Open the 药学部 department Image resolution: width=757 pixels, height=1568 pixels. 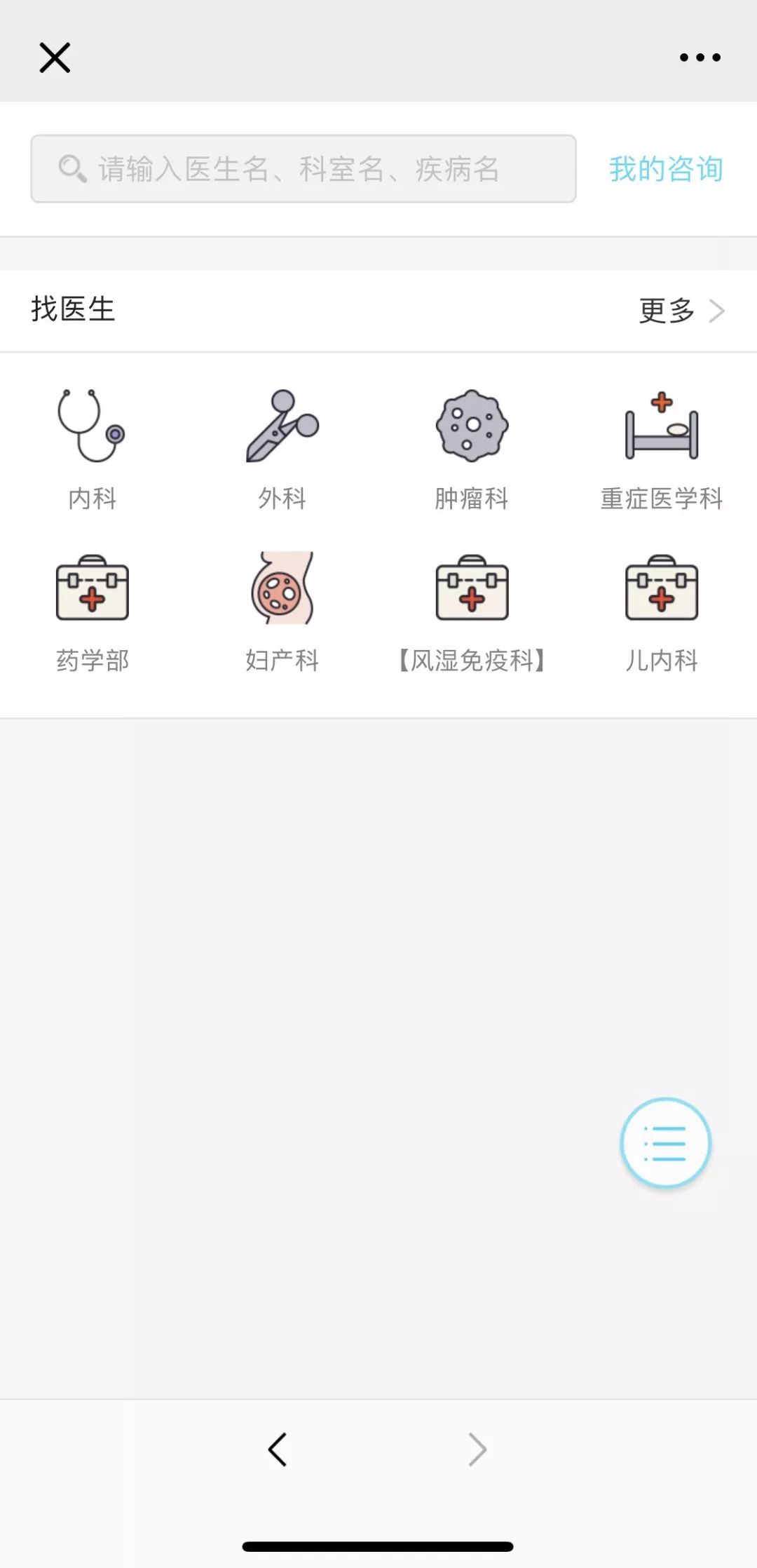93,611
